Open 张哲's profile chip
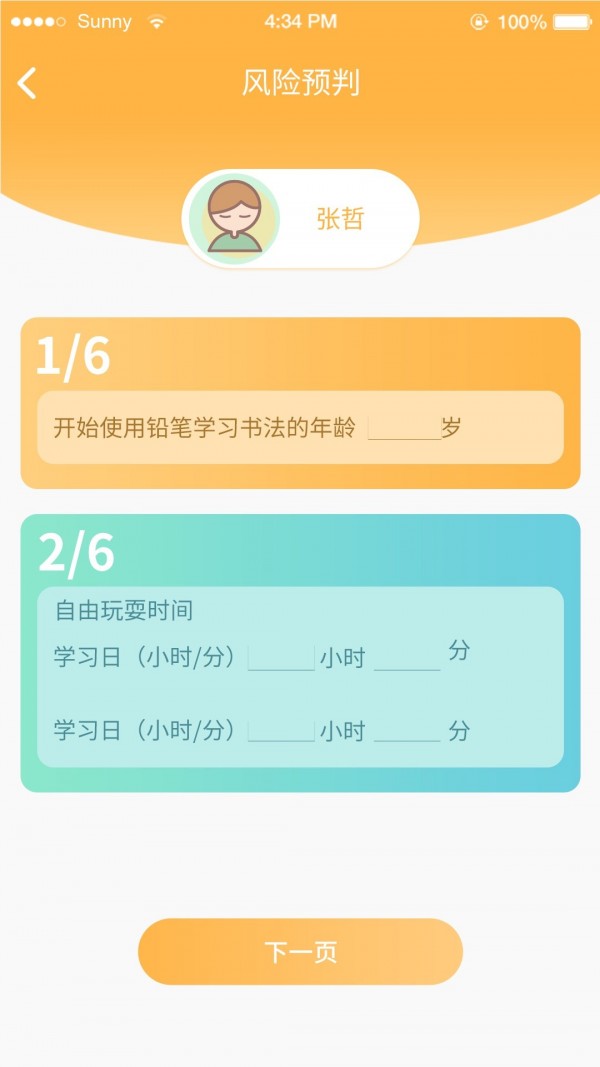The height and width of the screenshot is (1067, 600). (x=300, y=219)
